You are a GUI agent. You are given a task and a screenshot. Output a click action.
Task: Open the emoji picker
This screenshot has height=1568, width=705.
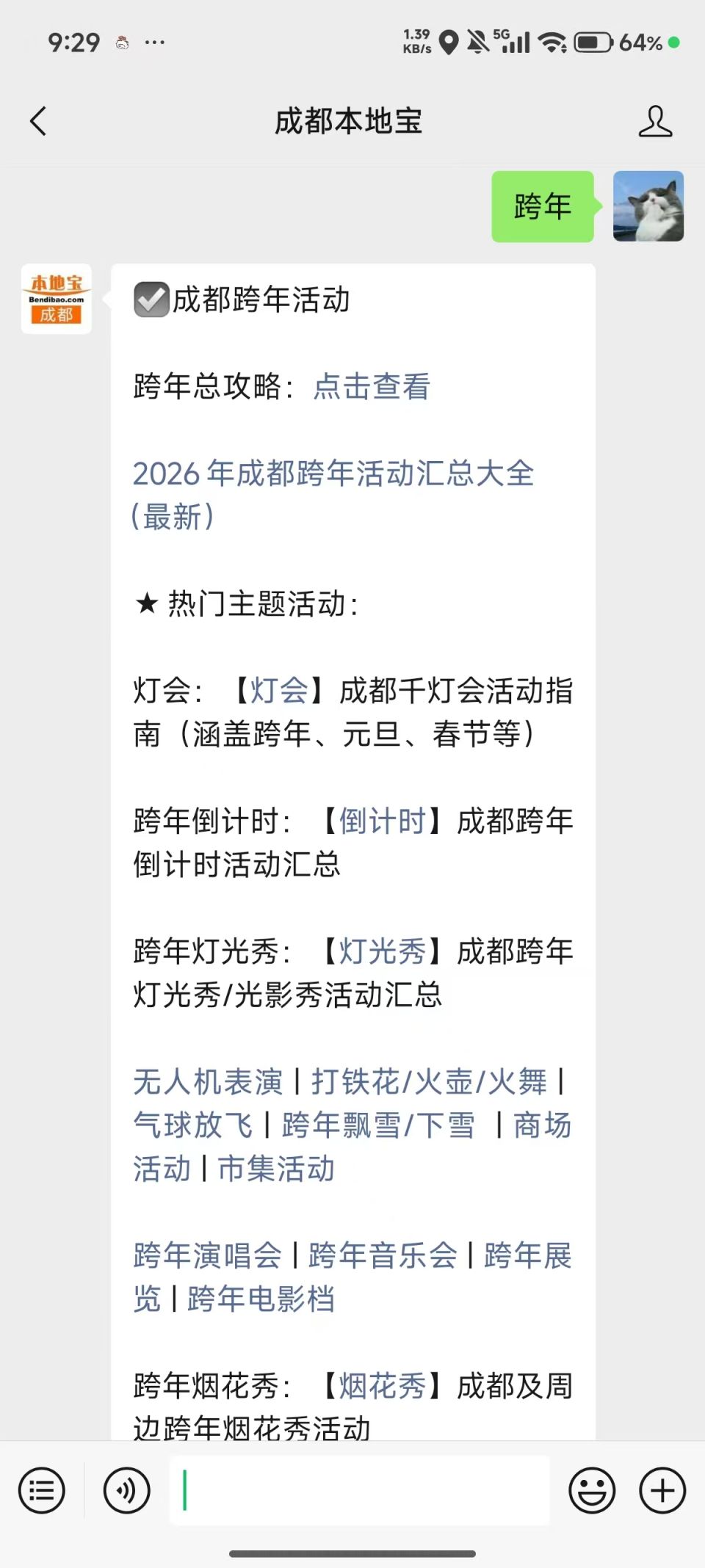(592, 1490)
